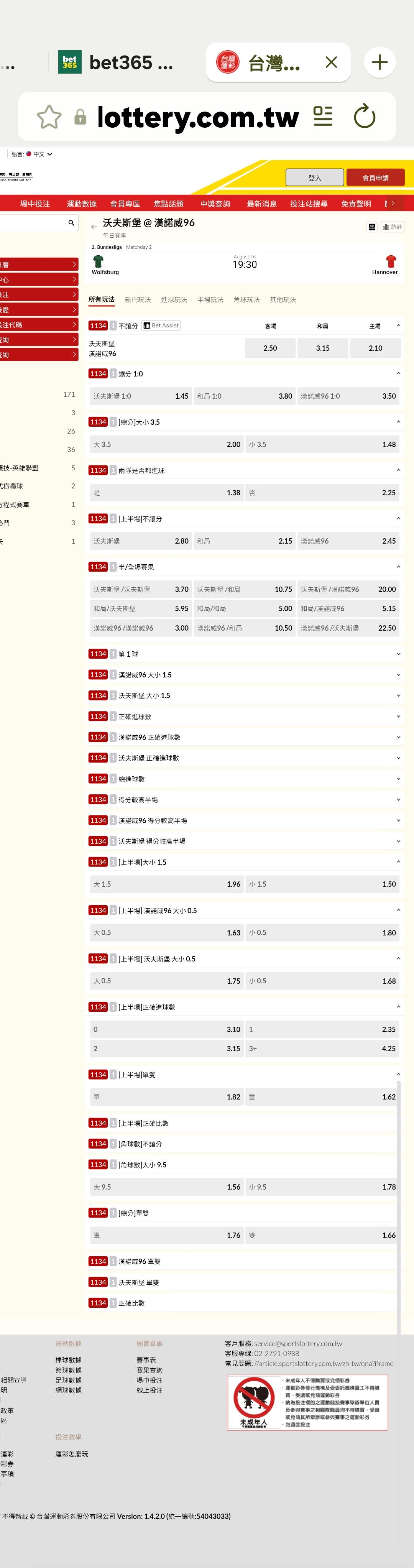Open 最新消息 in the red menu
The height and width of the screenshot is (1568, 414).
tap(262, 203)
